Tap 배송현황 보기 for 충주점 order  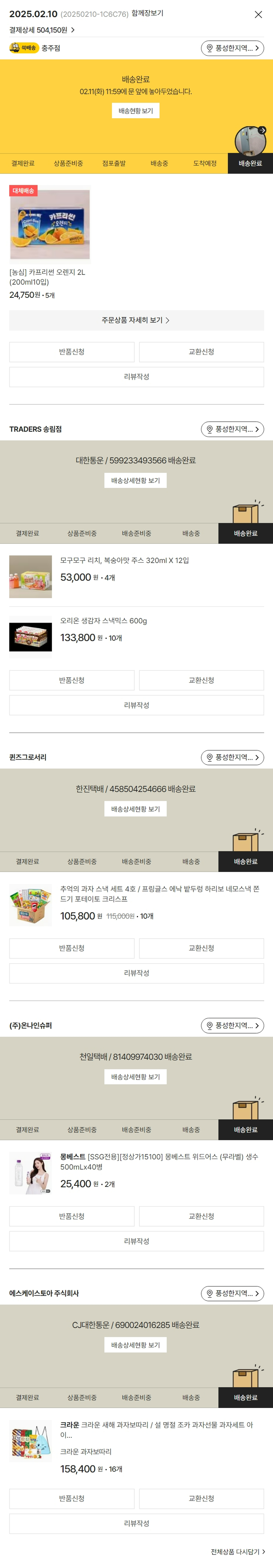[x=135, y=111]
